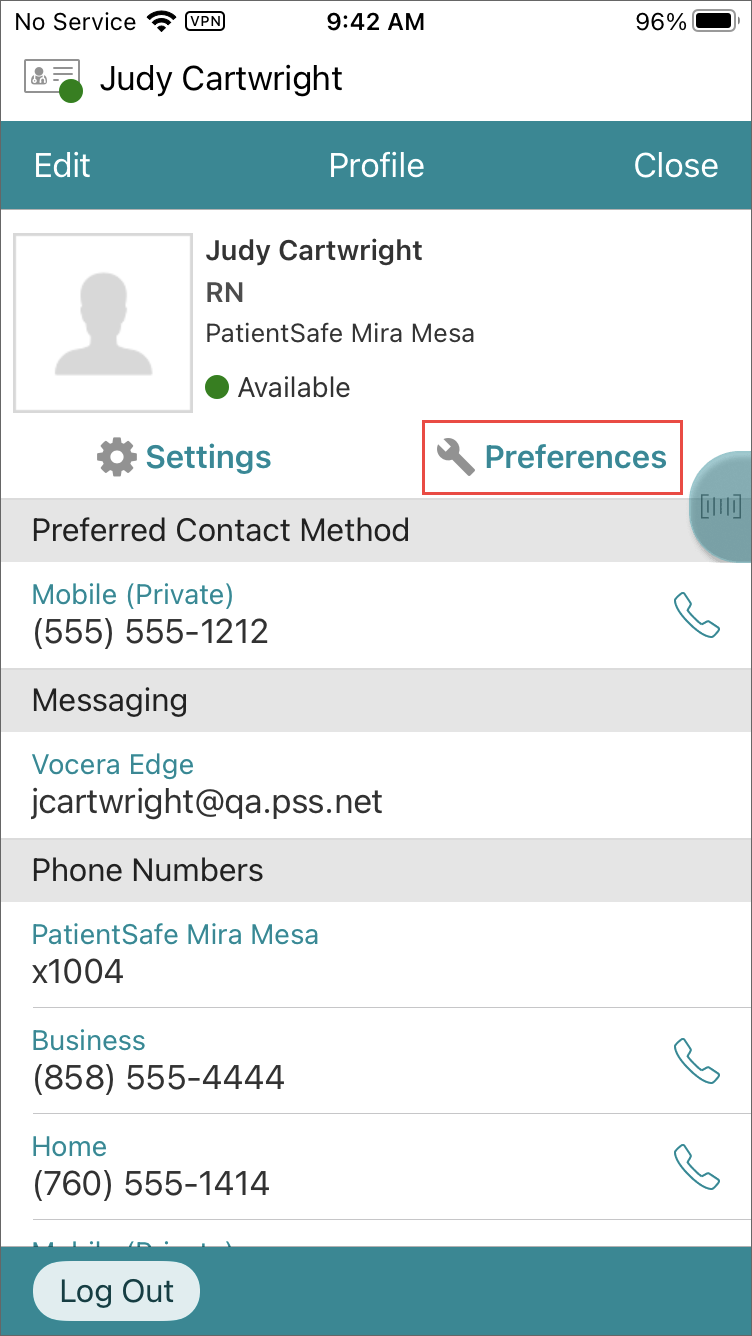Tap Log Out at the bottom
This screenshot has height=1336, width=752.
(116, 1291)
